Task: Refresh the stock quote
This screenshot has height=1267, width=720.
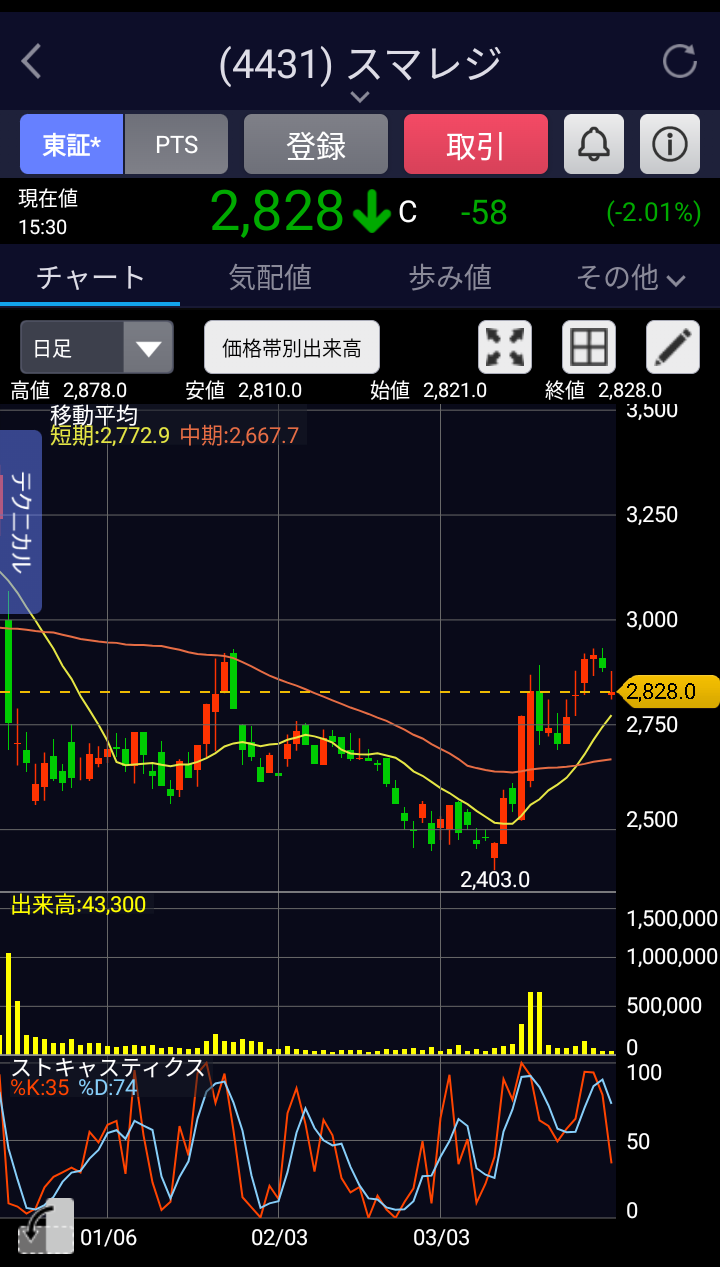Action: pos(680,62)
